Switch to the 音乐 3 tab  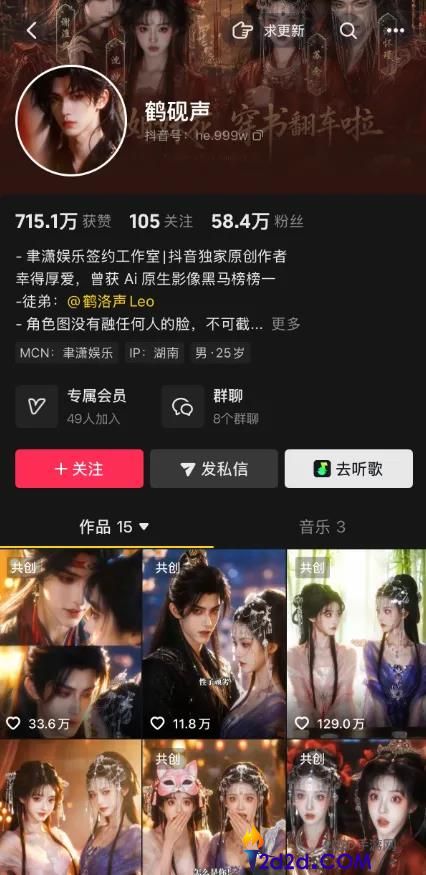(x=322, y=527)
